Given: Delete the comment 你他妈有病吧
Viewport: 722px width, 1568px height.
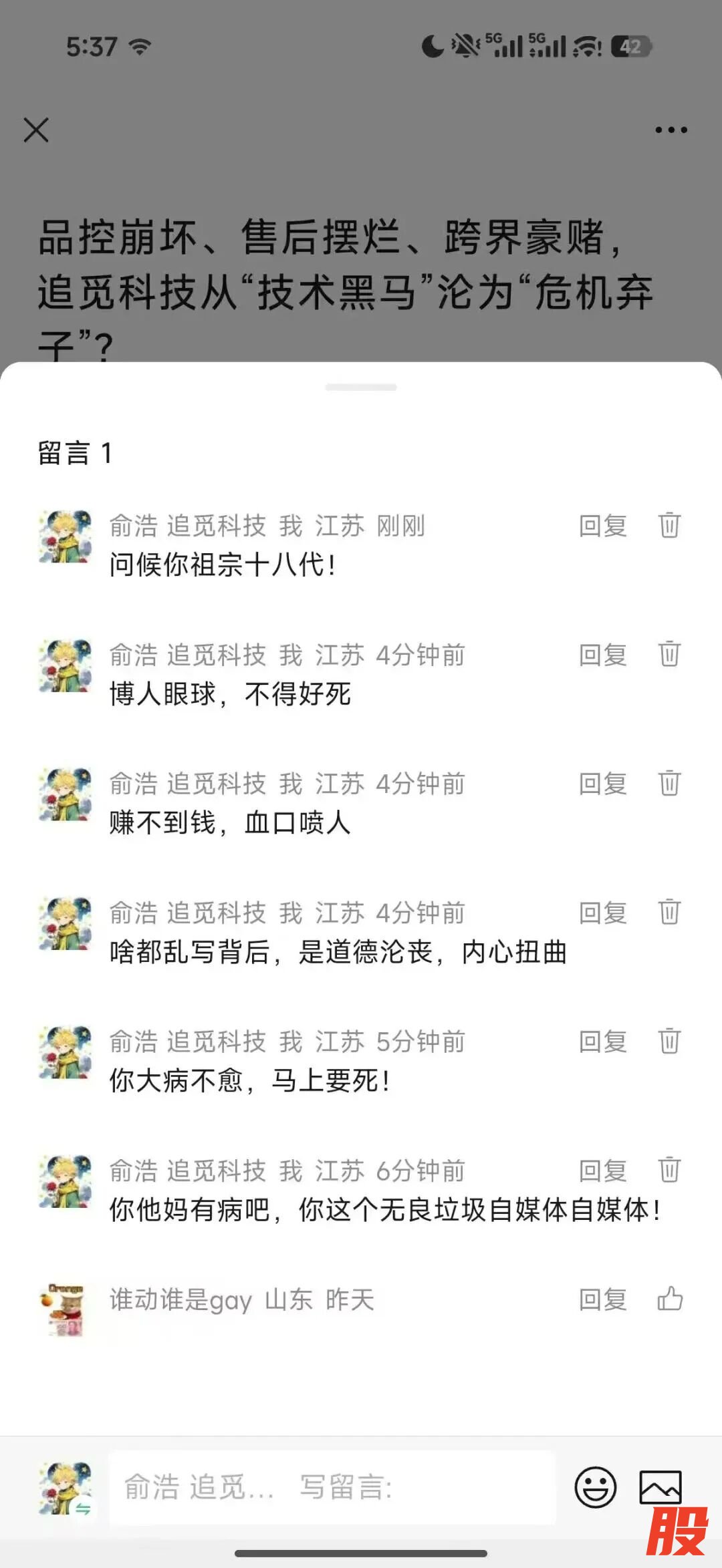Looking at the screenshot, I should pyautogui.click(x=669, y=1170).
